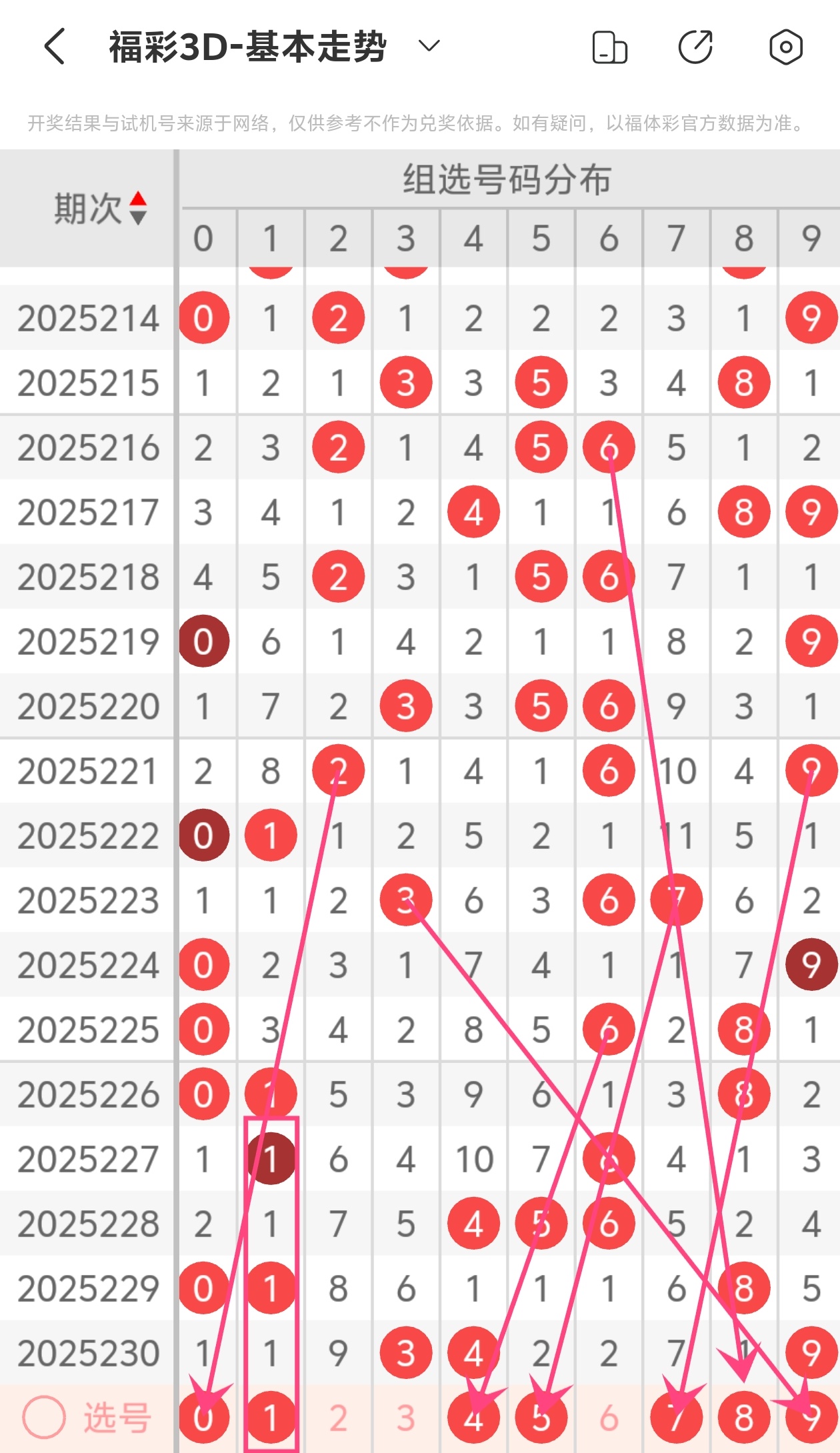Select number 3 in the 选号 row

point(405,1418)
